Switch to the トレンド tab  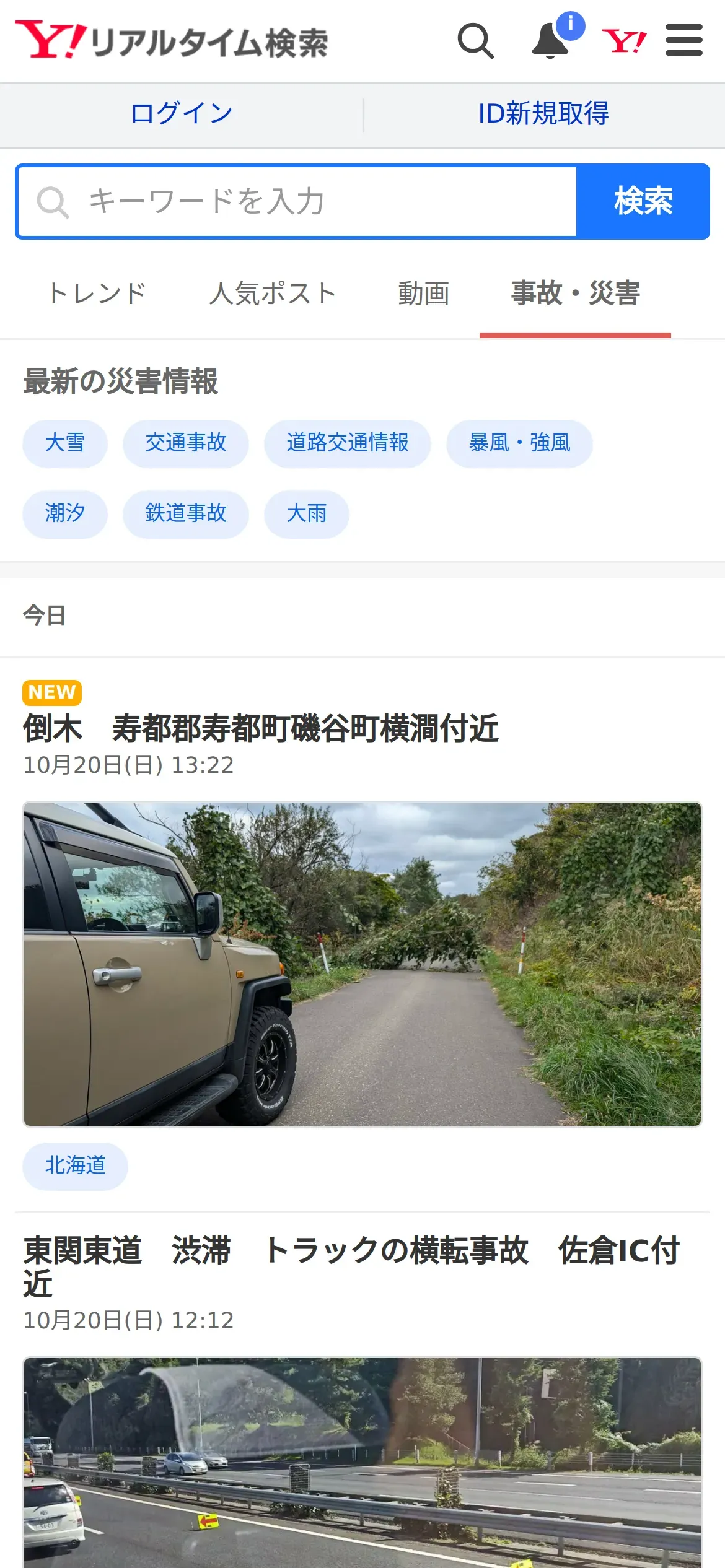pos(97,294)
